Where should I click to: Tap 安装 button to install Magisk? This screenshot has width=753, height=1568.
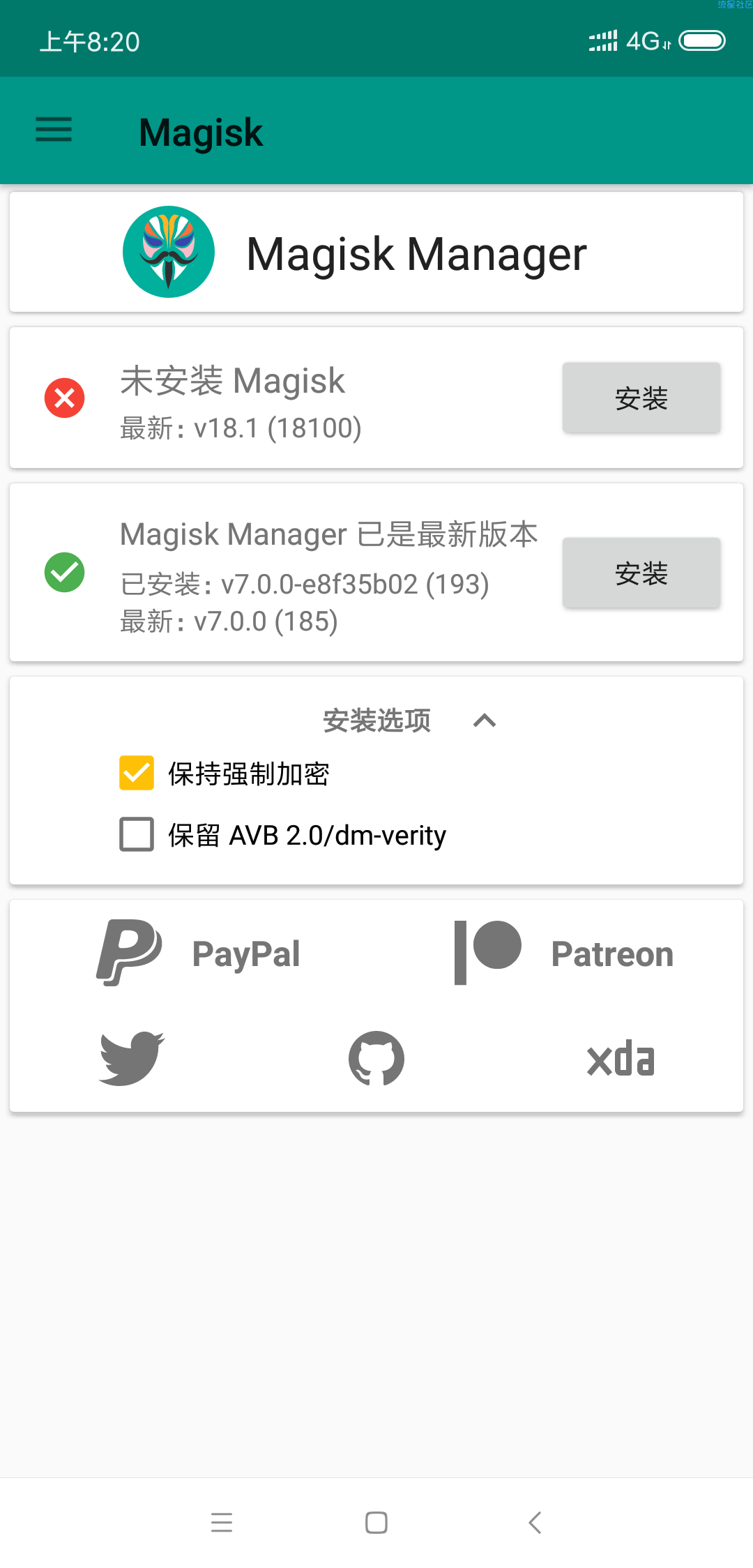[641, 398]
